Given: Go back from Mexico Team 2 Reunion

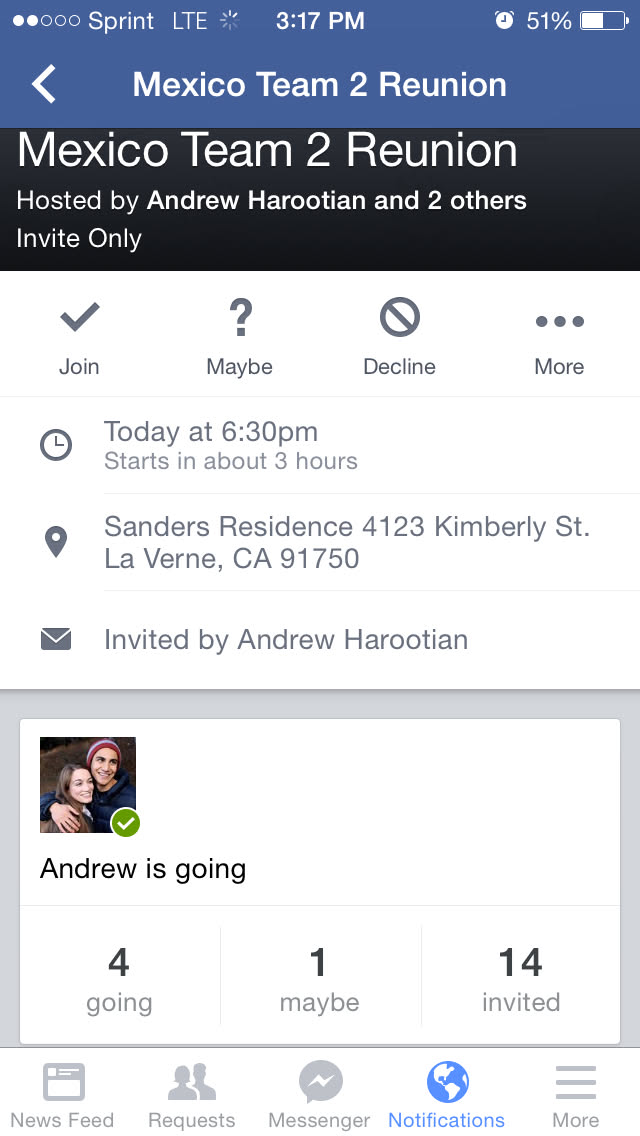Looking at the screenshot, I should pos(44,85).
